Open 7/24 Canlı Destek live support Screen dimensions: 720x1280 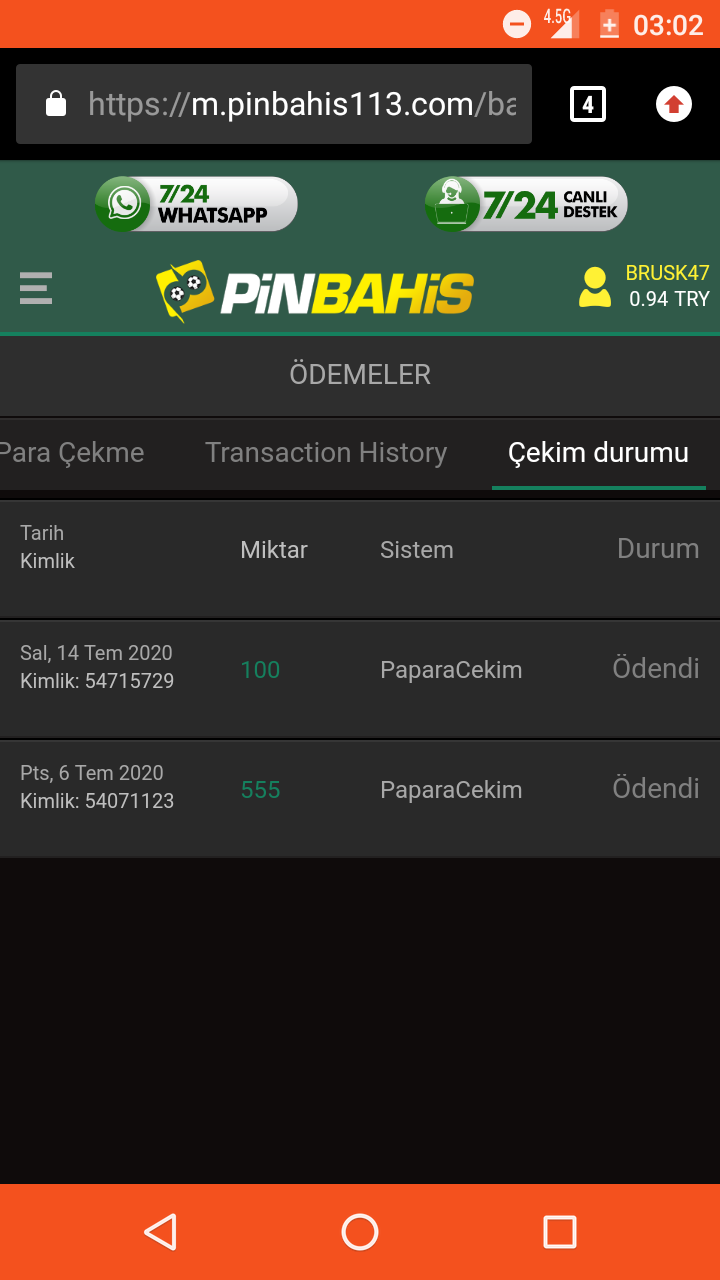coord(526,204)
